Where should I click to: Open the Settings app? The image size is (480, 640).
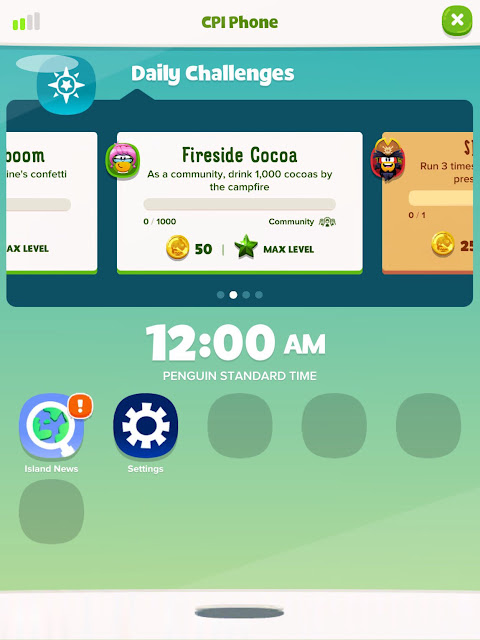point(146,425)
